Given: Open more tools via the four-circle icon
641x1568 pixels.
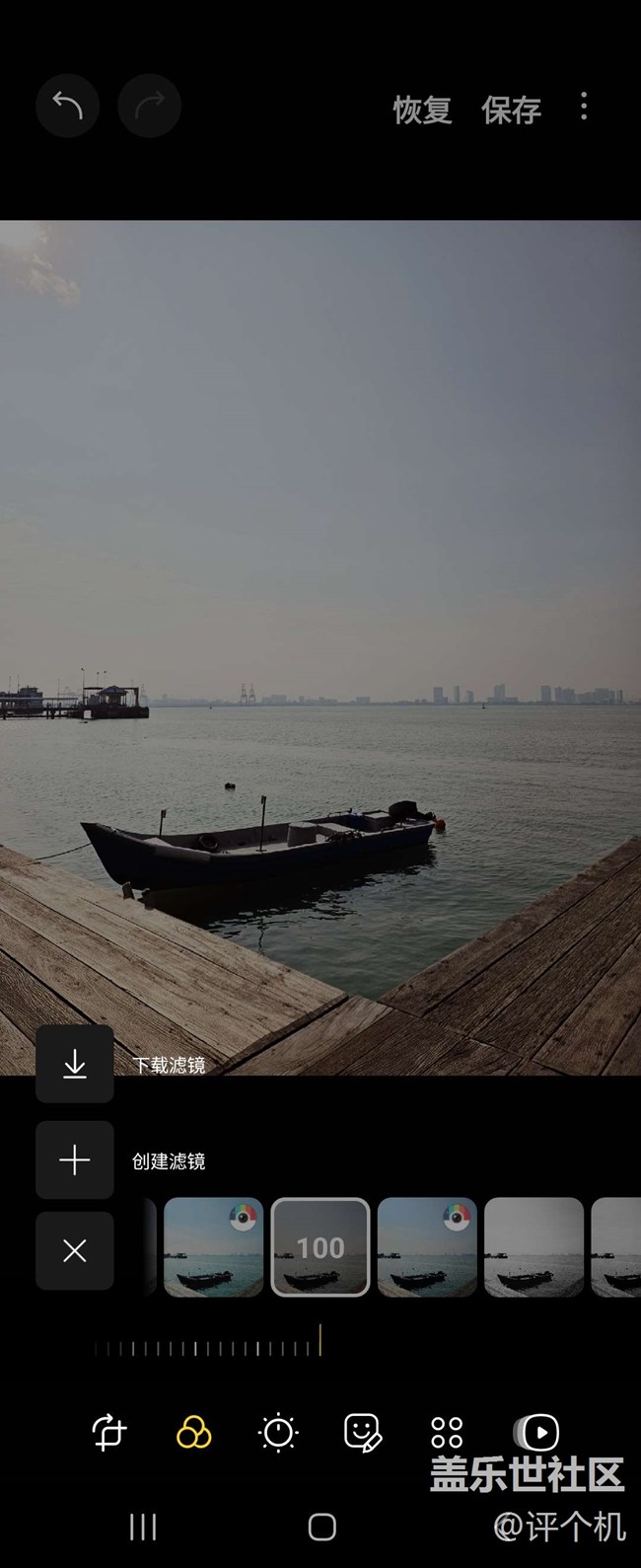Looking at the screenshot, I should tap(447, 1432).
